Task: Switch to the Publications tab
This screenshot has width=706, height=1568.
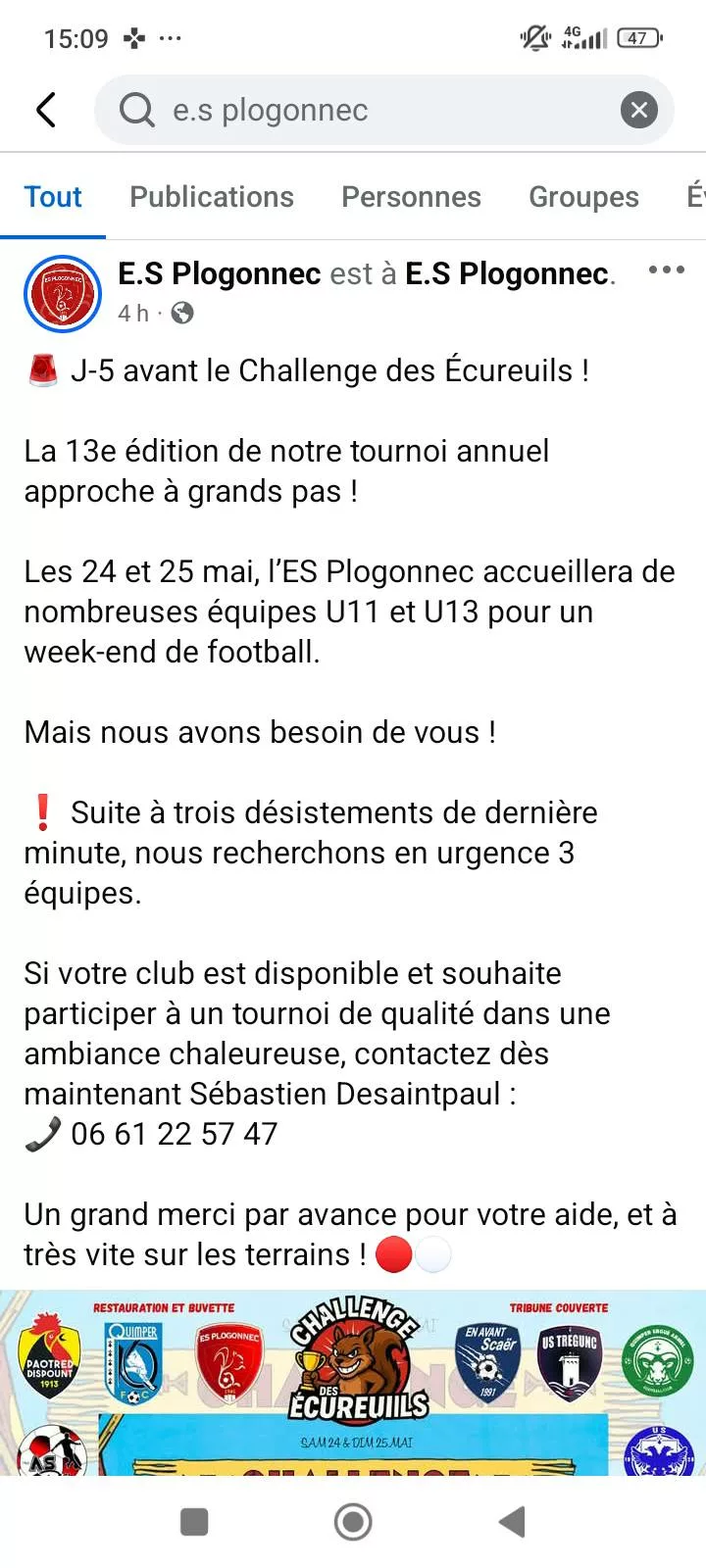Action: [x=212, y=197]
